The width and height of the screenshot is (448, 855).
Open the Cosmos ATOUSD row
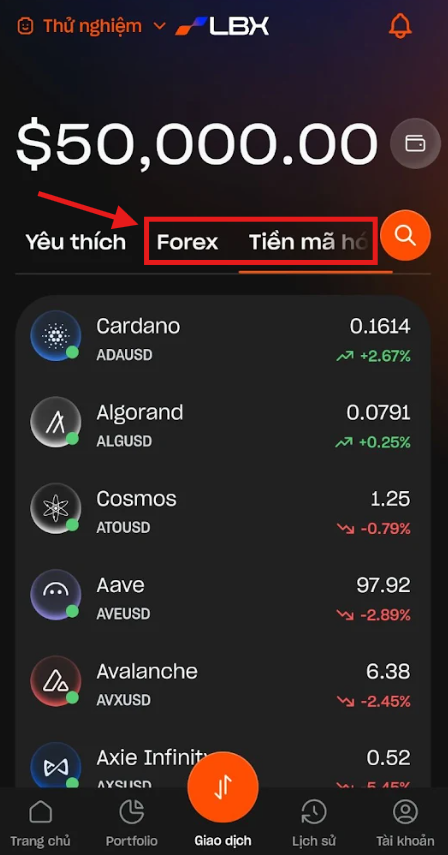pyautogui.click(x=222, y=512)
